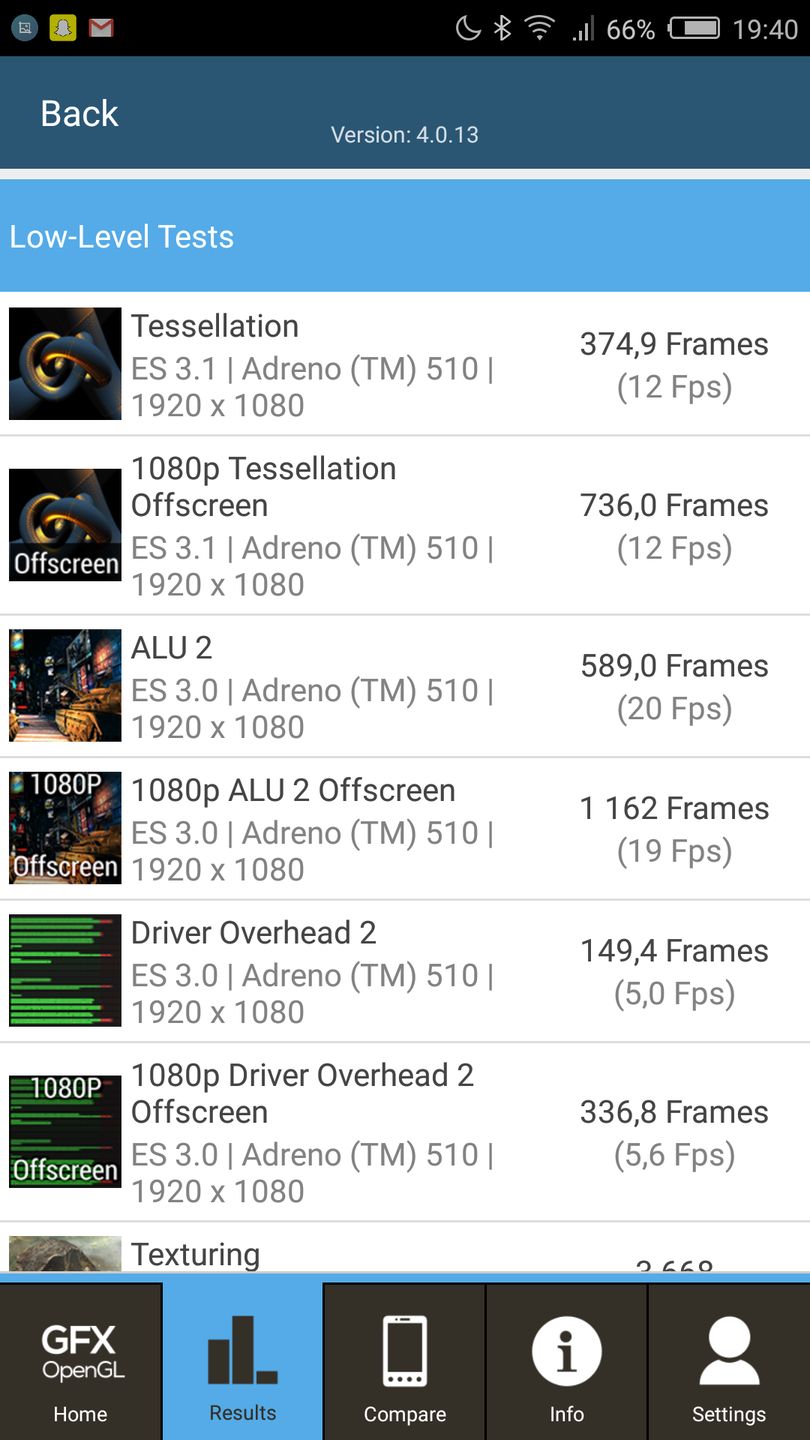Open the Info tab
Image resolution: width=810 pixels, height=1440 pixels.
pos(567,1362)
